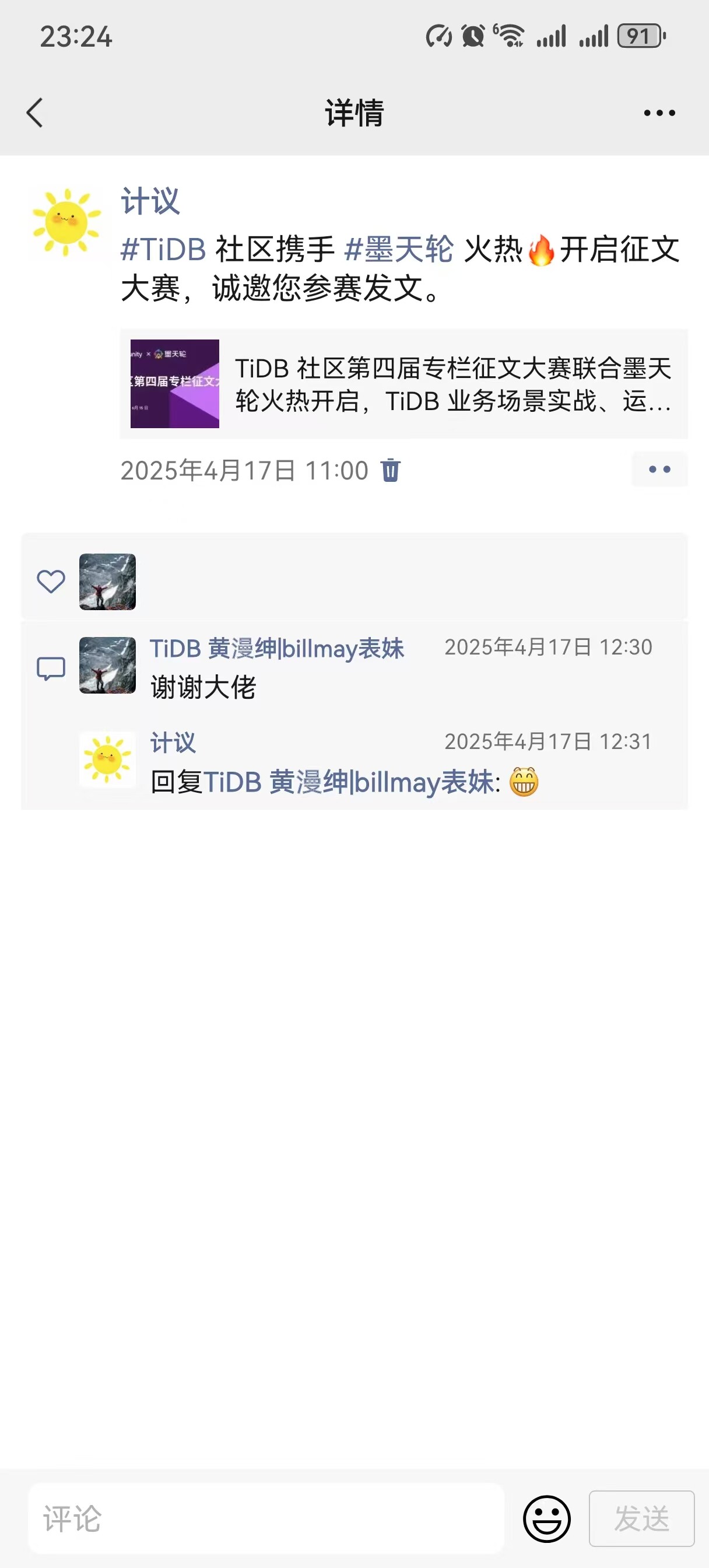The image size is (709, 1568).
Task: Reply to the 谢谢大佬 comment
Action: (x=203, y=688)
